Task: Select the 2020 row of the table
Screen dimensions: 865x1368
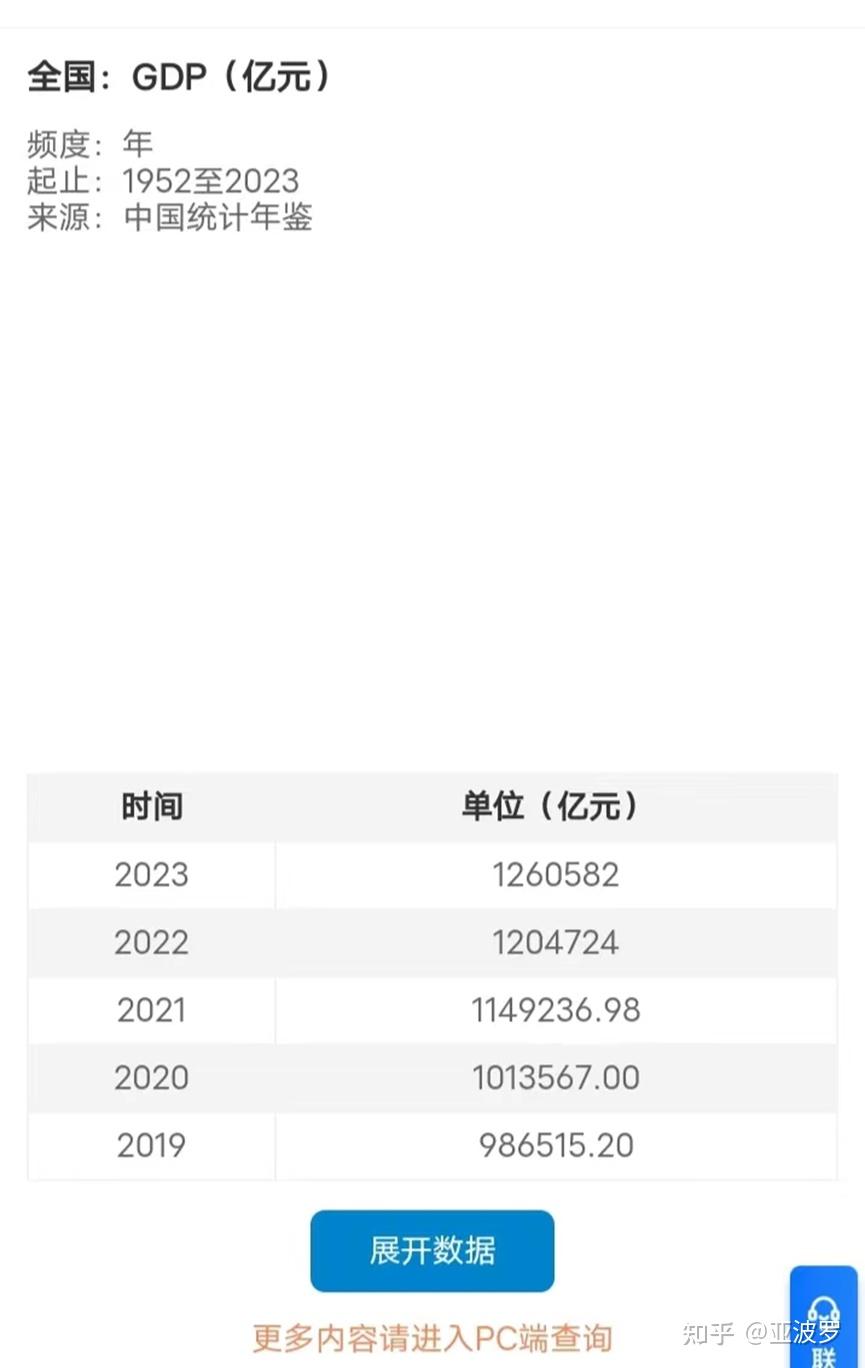Action: pyautogui.click(x=432, y=1077)
